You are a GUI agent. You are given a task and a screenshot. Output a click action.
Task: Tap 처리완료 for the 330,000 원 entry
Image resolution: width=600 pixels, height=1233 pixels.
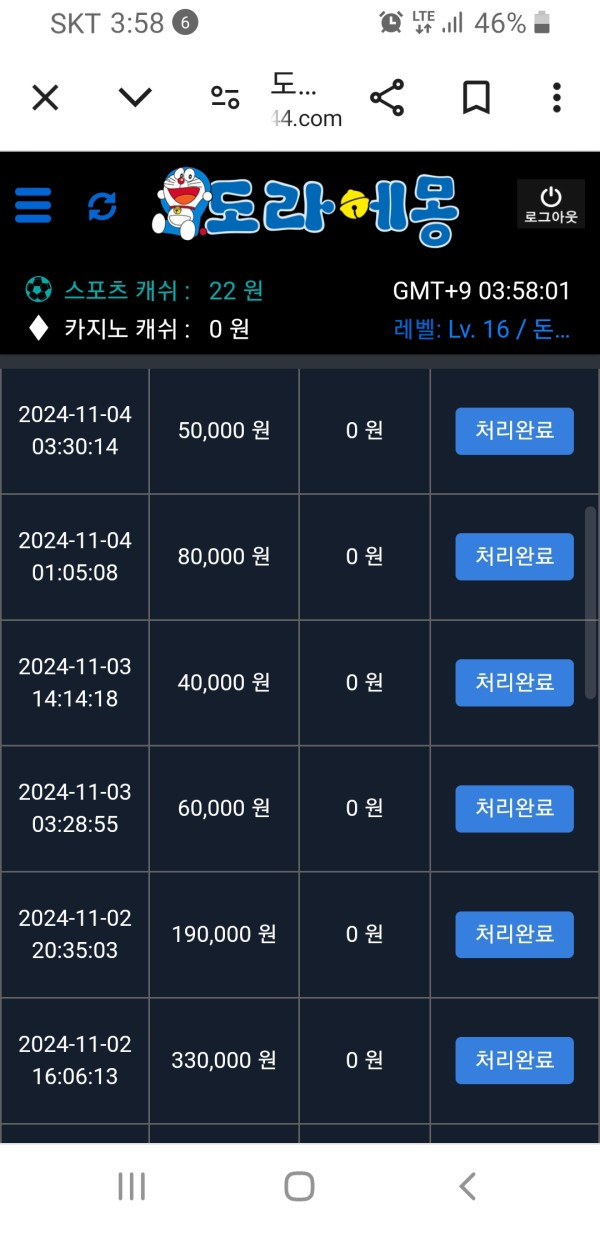coord(515,1061)
